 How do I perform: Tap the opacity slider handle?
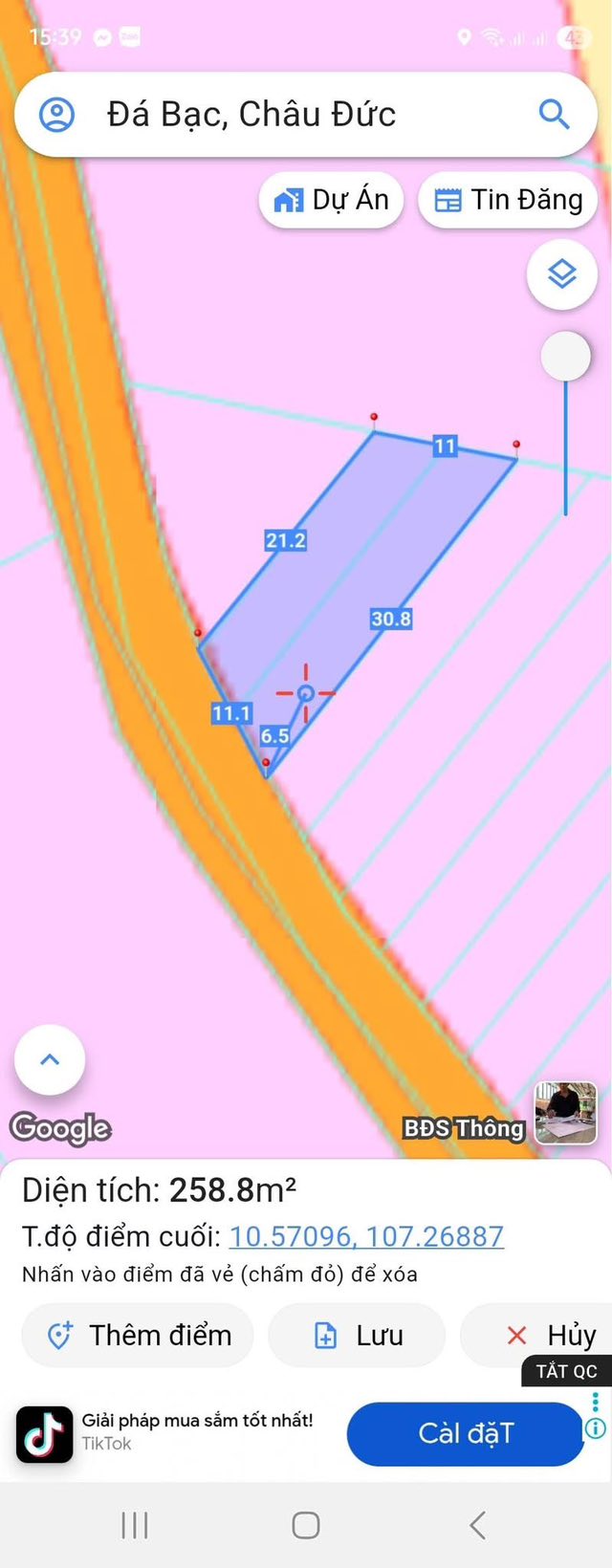pos(566,357)
